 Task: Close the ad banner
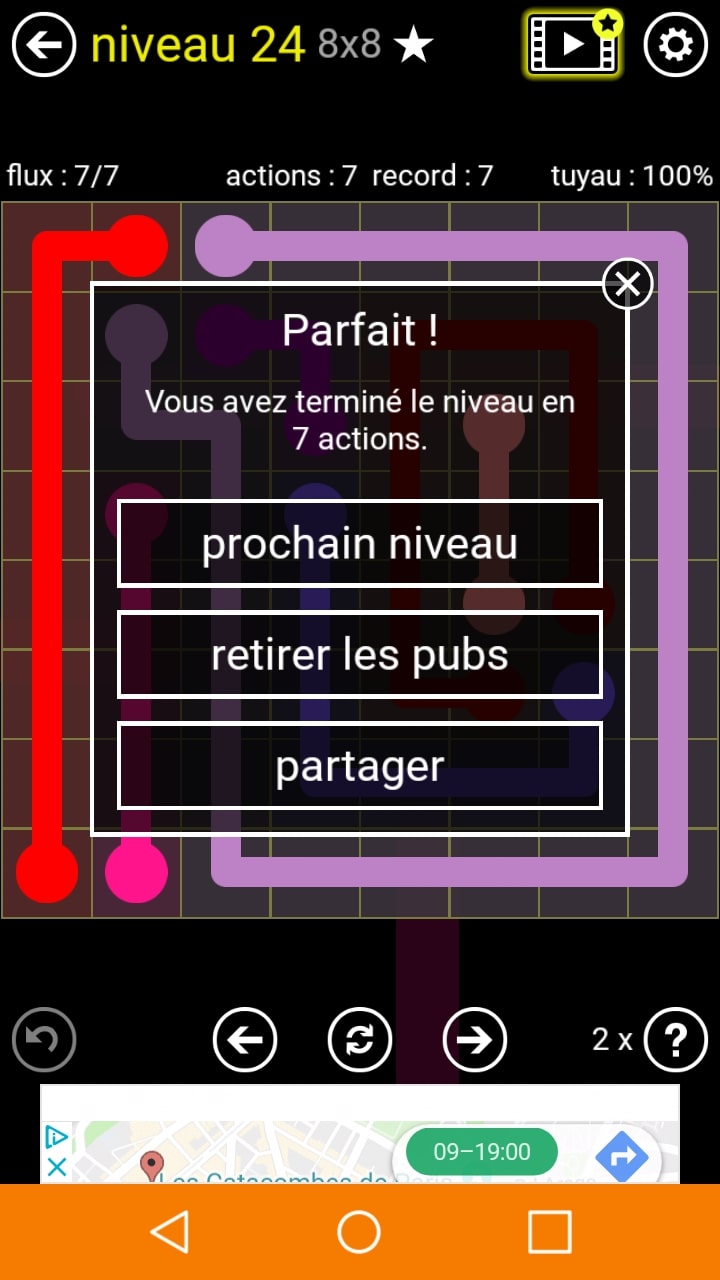tap(57, 1166)
